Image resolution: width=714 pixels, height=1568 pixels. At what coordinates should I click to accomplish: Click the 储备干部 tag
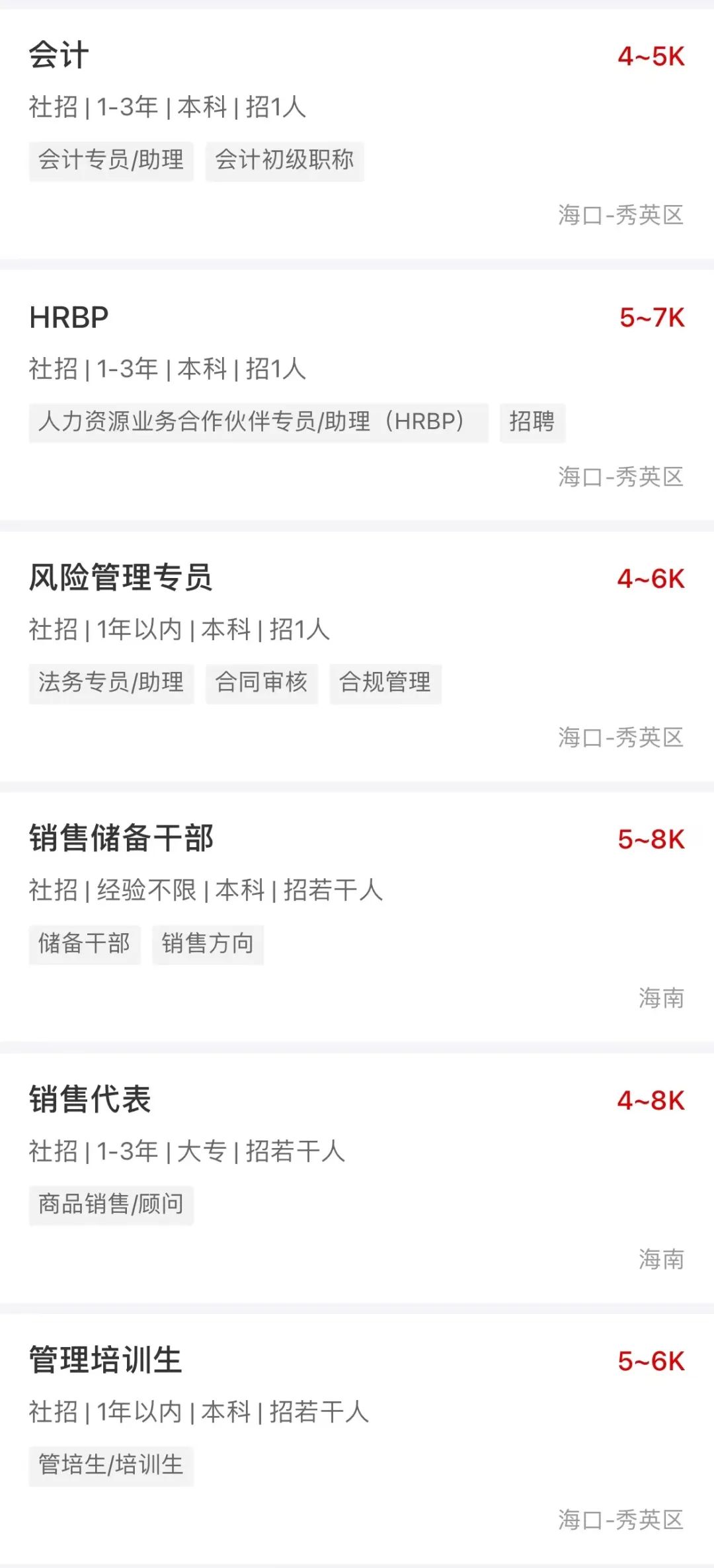tap(84, 944)
